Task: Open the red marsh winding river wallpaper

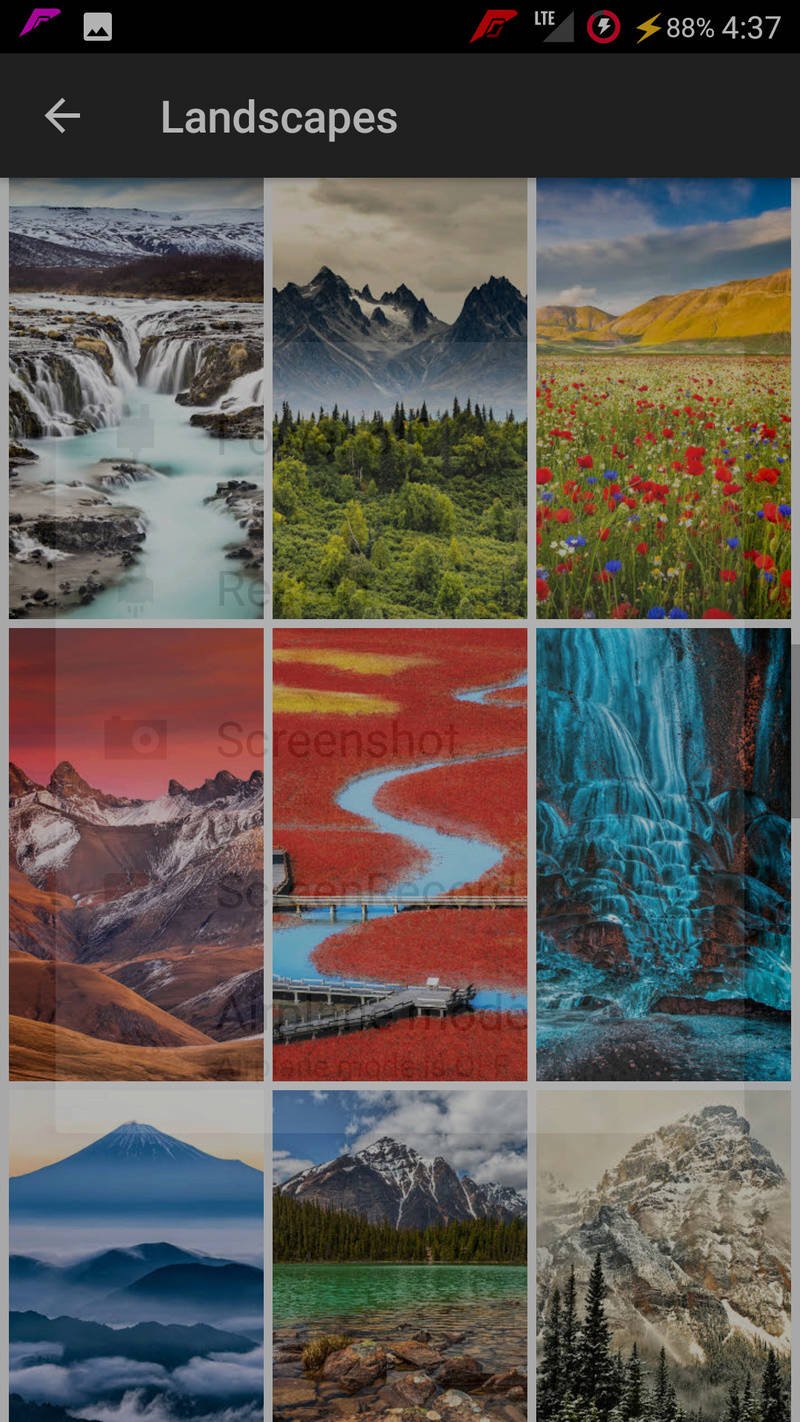Action: pos(400,854)
